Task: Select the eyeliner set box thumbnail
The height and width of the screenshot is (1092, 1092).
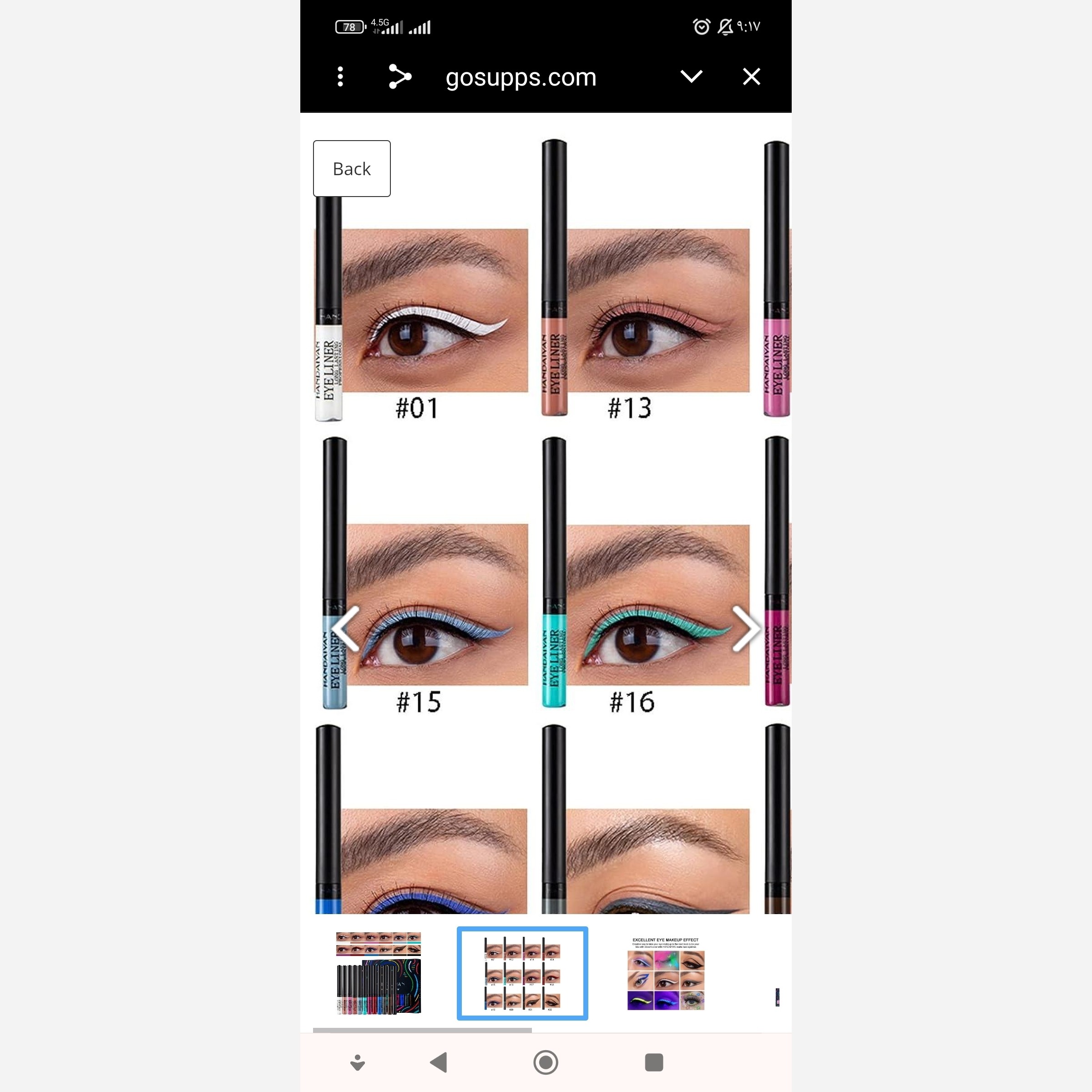Action: coord(378,973)
